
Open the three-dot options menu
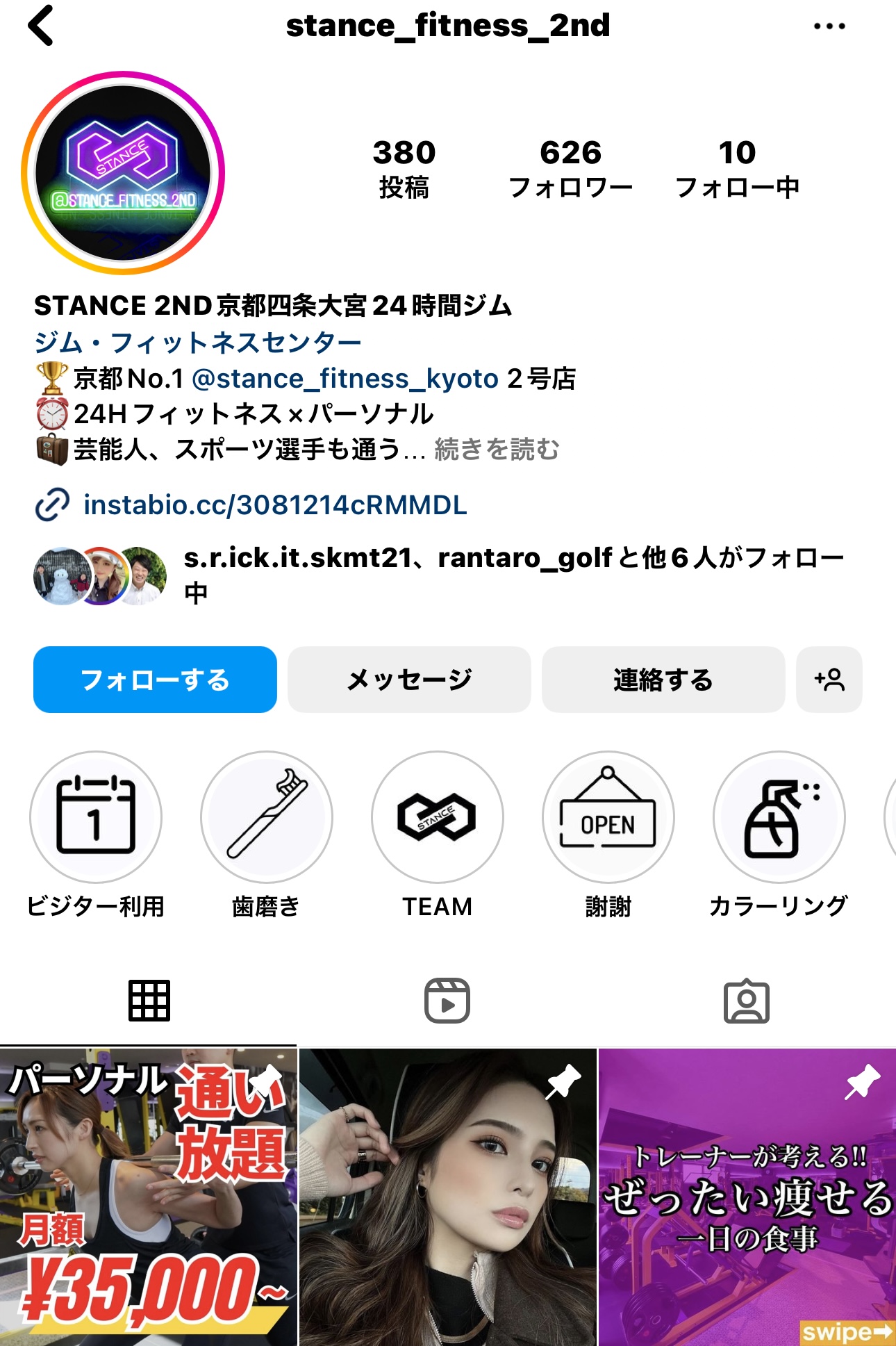click(829, 26)
